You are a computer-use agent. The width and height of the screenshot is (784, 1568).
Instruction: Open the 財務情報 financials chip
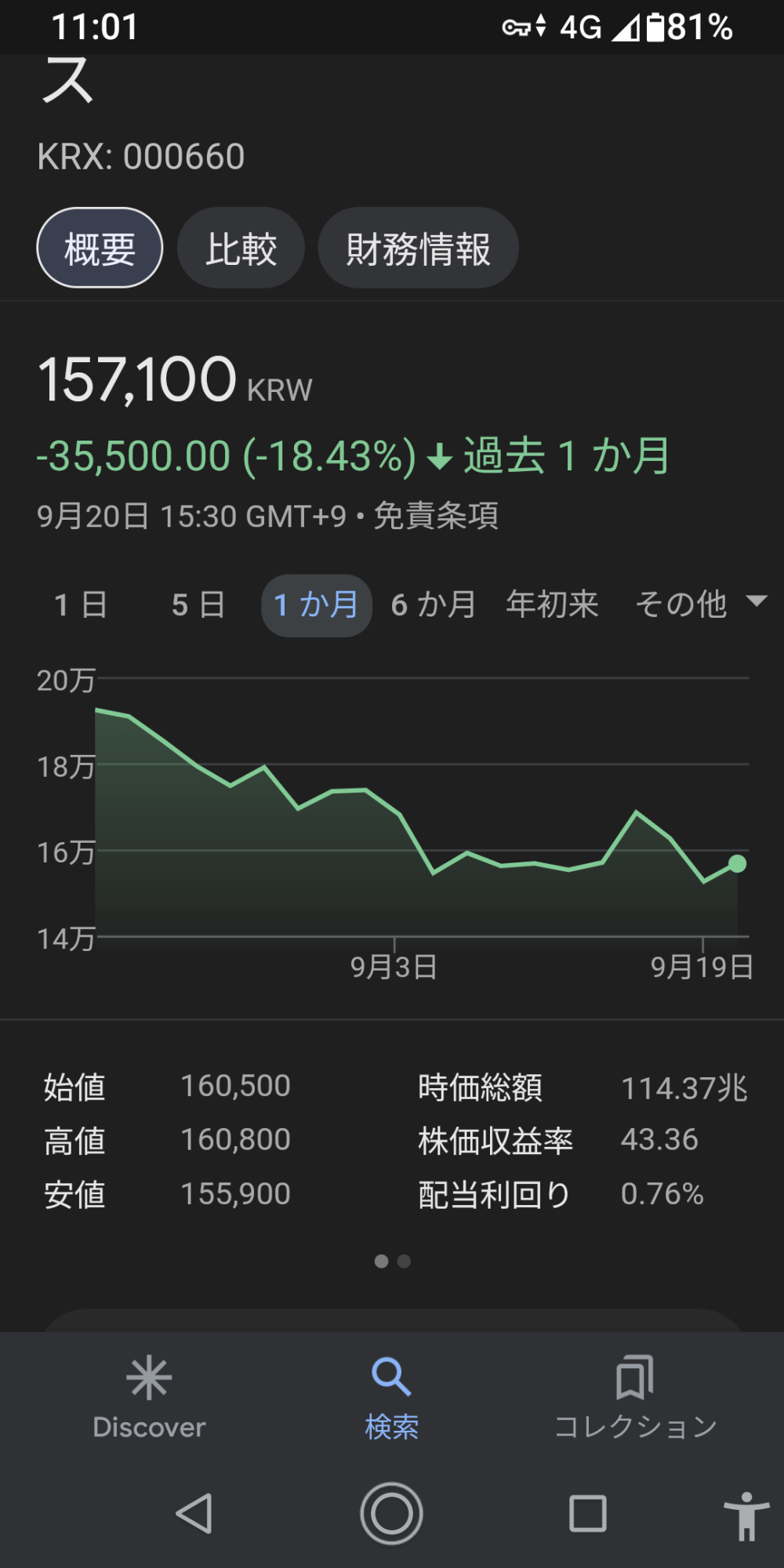pos(418,248)
